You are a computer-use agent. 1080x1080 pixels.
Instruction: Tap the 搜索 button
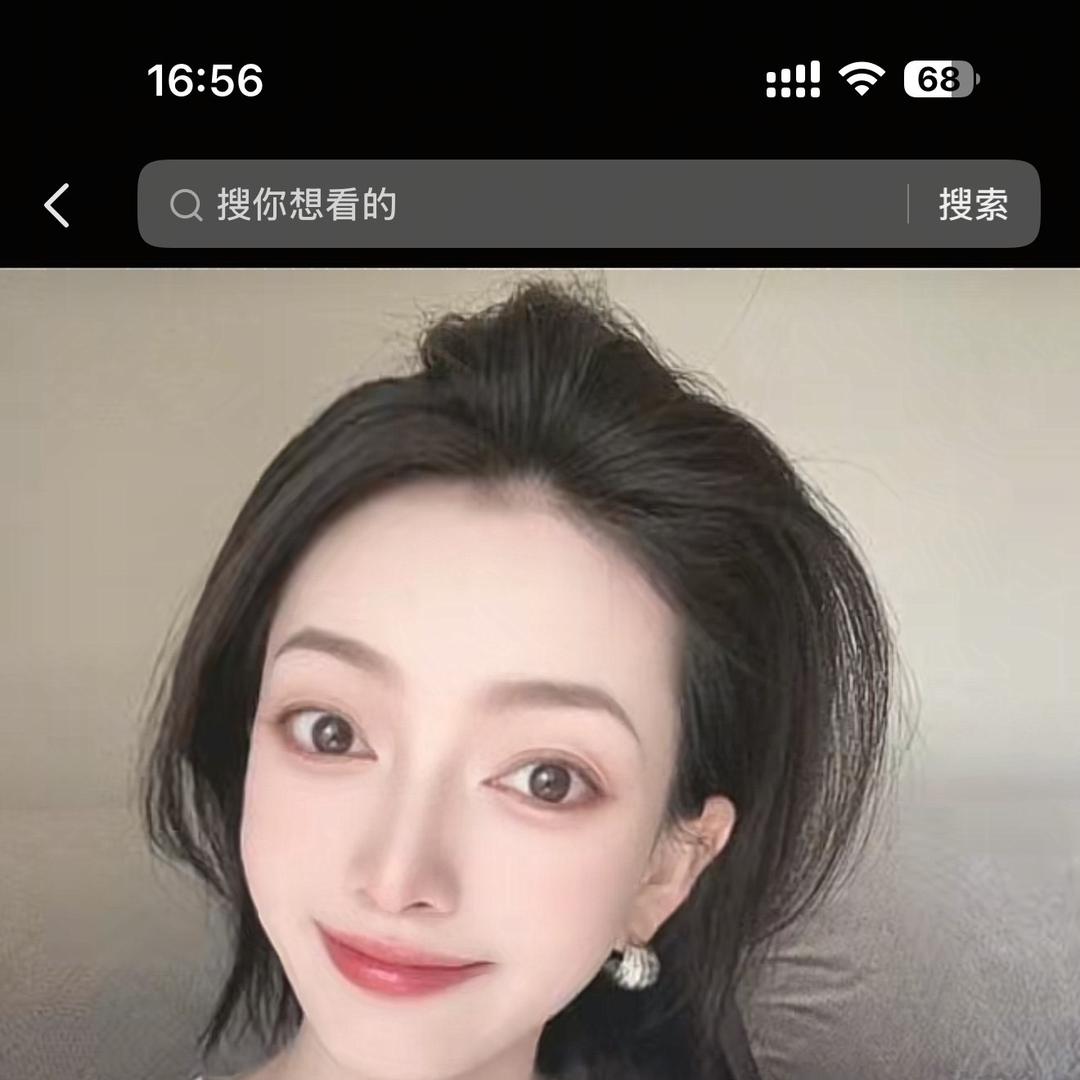click(x=972, y=205)
